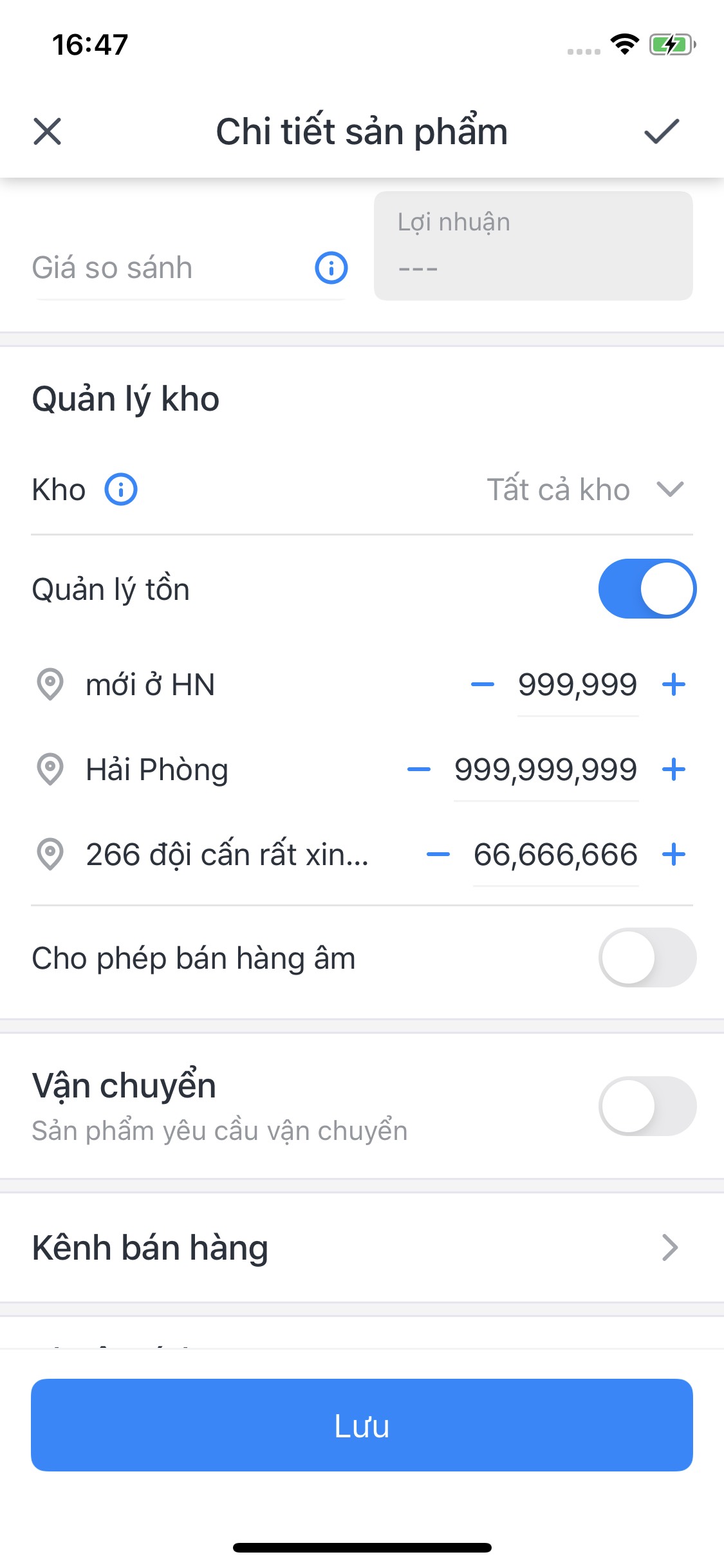The width and height of the screenshot is (724, 1568).
Task: Confirm changes with the checkmark icon
Action: click(x=662, y=131)
